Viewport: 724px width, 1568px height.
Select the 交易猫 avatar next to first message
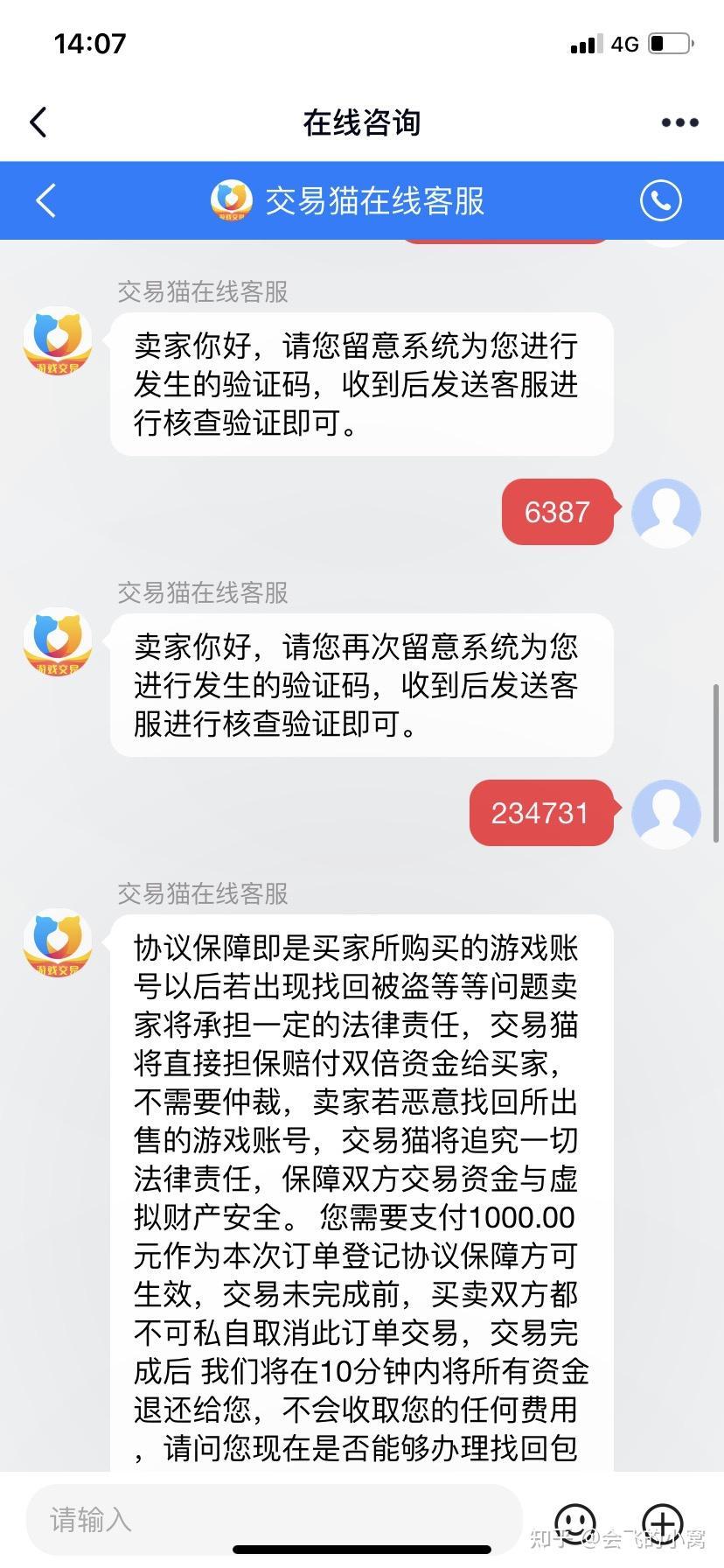click(57, 341)
